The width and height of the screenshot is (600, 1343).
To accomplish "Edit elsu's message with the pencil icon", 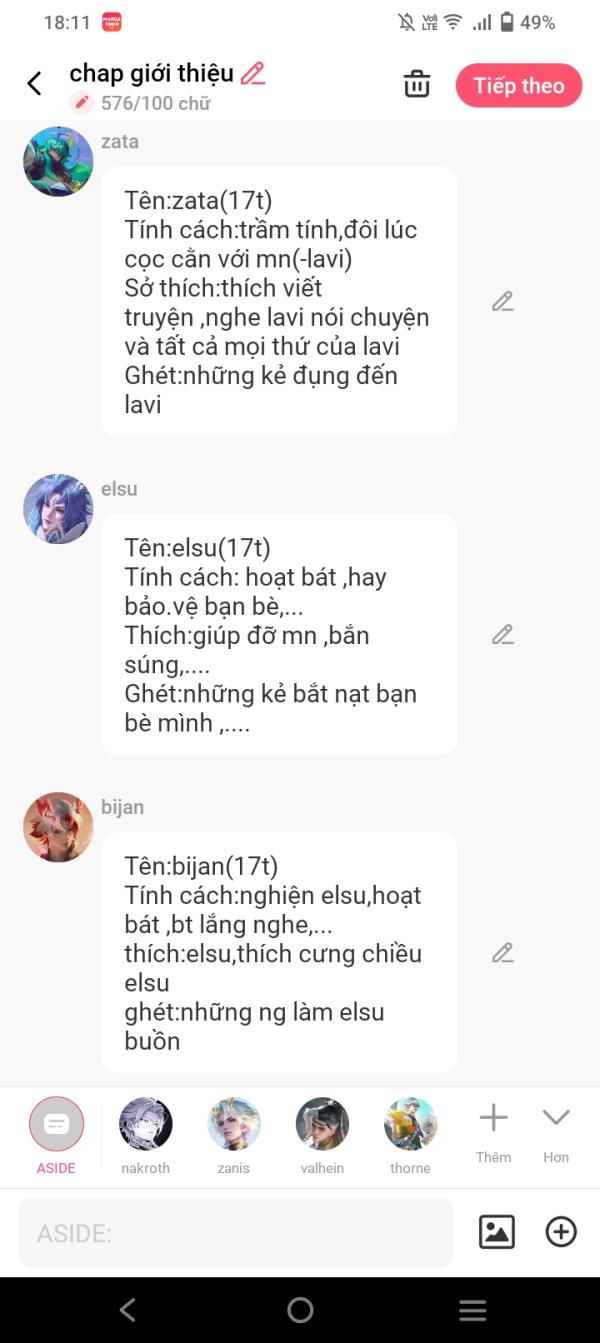I will (x=502, y=634).
